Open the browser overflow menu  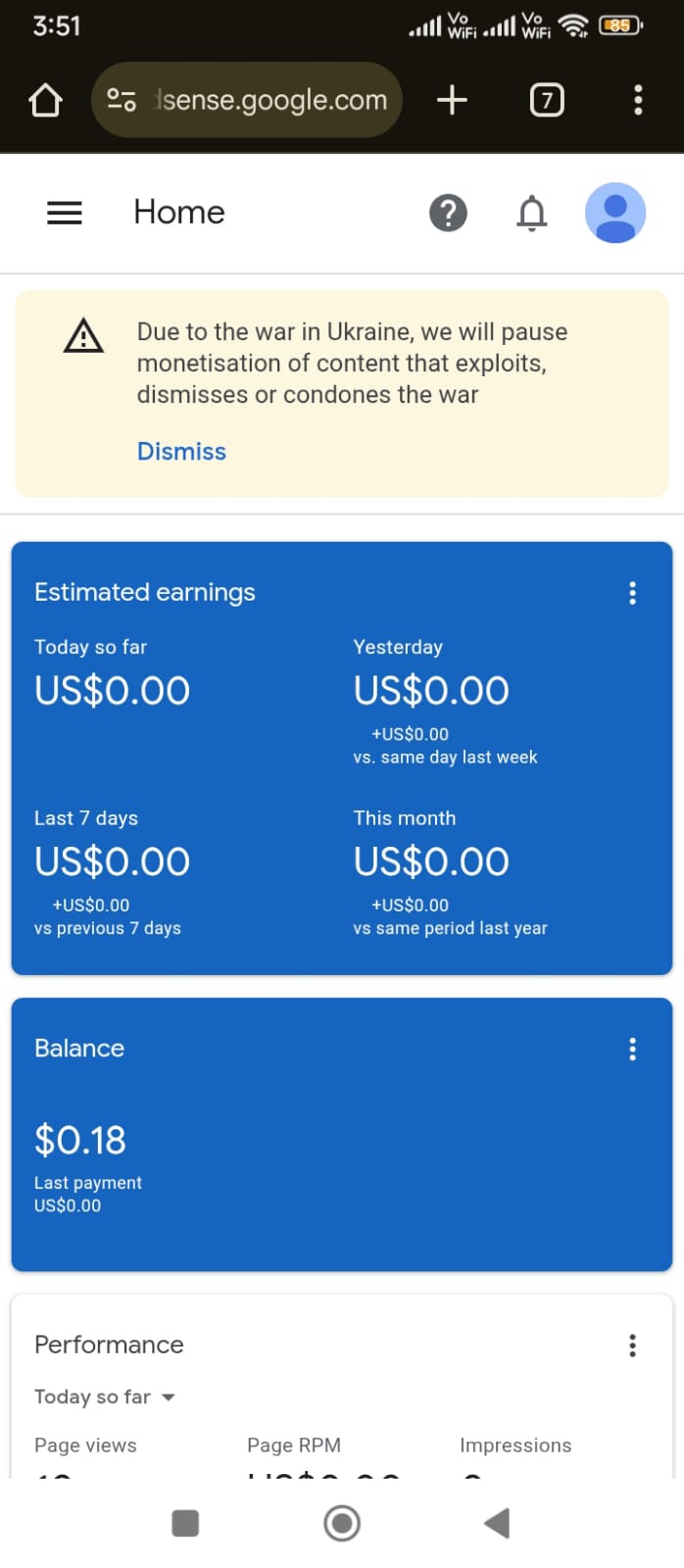point(638,100)
